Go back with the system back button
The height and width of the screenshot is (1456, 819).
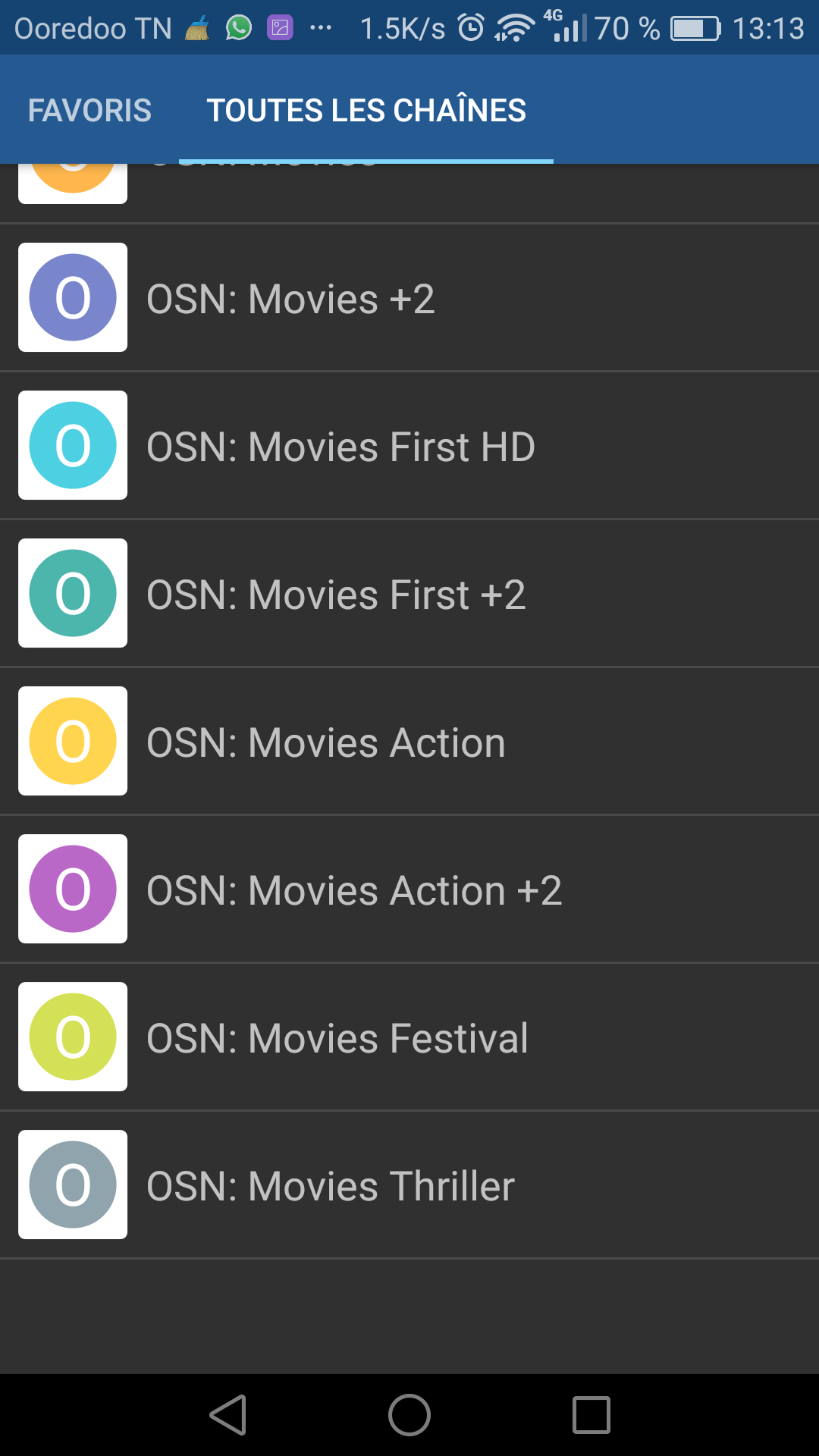click(228, 1415)
